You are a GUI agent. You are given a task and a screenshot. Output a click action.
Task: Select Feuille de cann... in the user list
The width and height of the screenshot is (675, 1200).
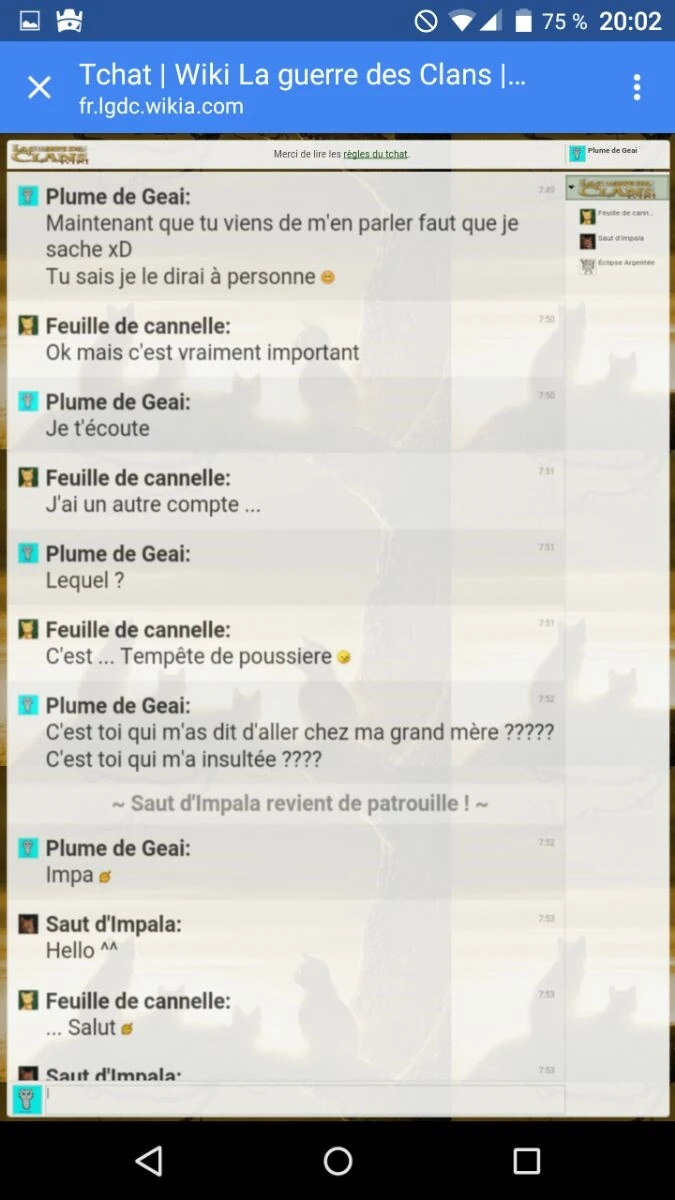coord(625,214)
